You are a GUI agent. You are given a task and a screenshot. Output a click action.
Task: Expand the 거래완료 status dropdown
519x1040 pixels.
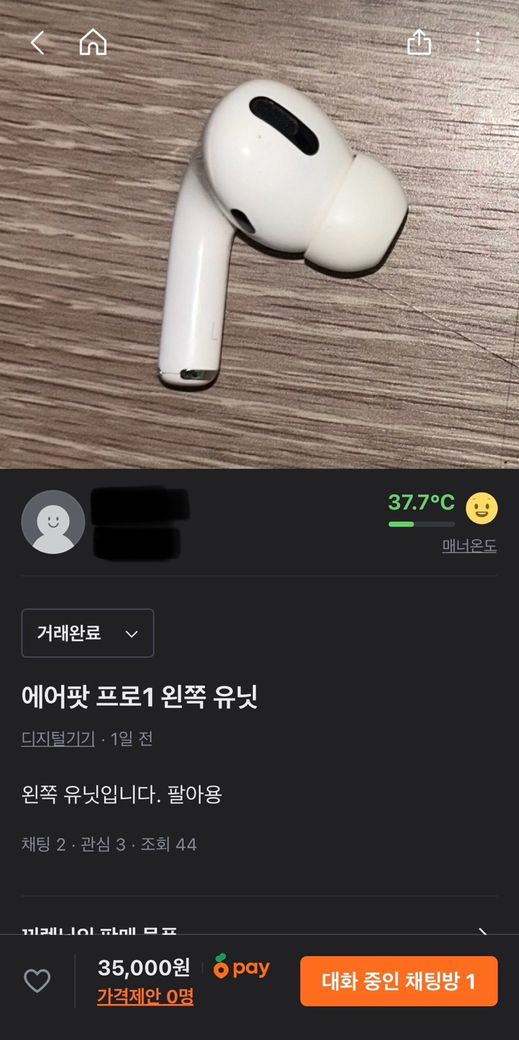point(88,633)
